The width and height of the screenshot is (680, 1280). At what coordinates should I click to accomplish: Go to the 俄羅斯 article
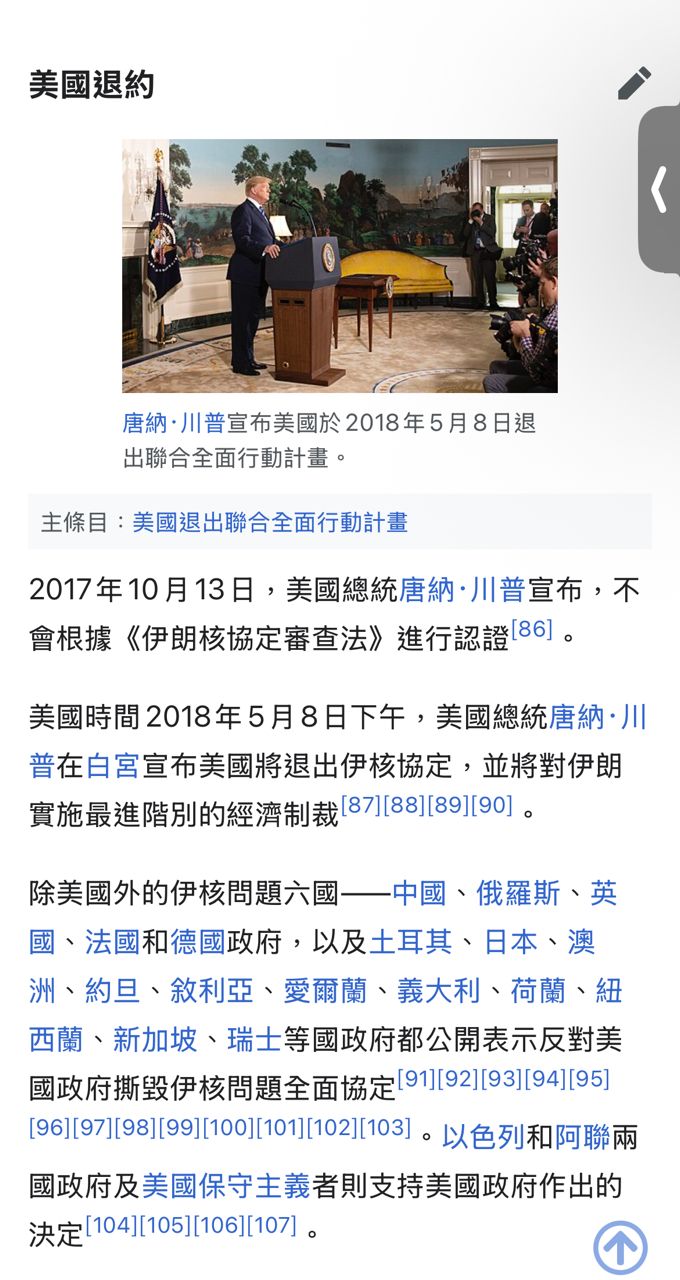click(x=518, y=892)
